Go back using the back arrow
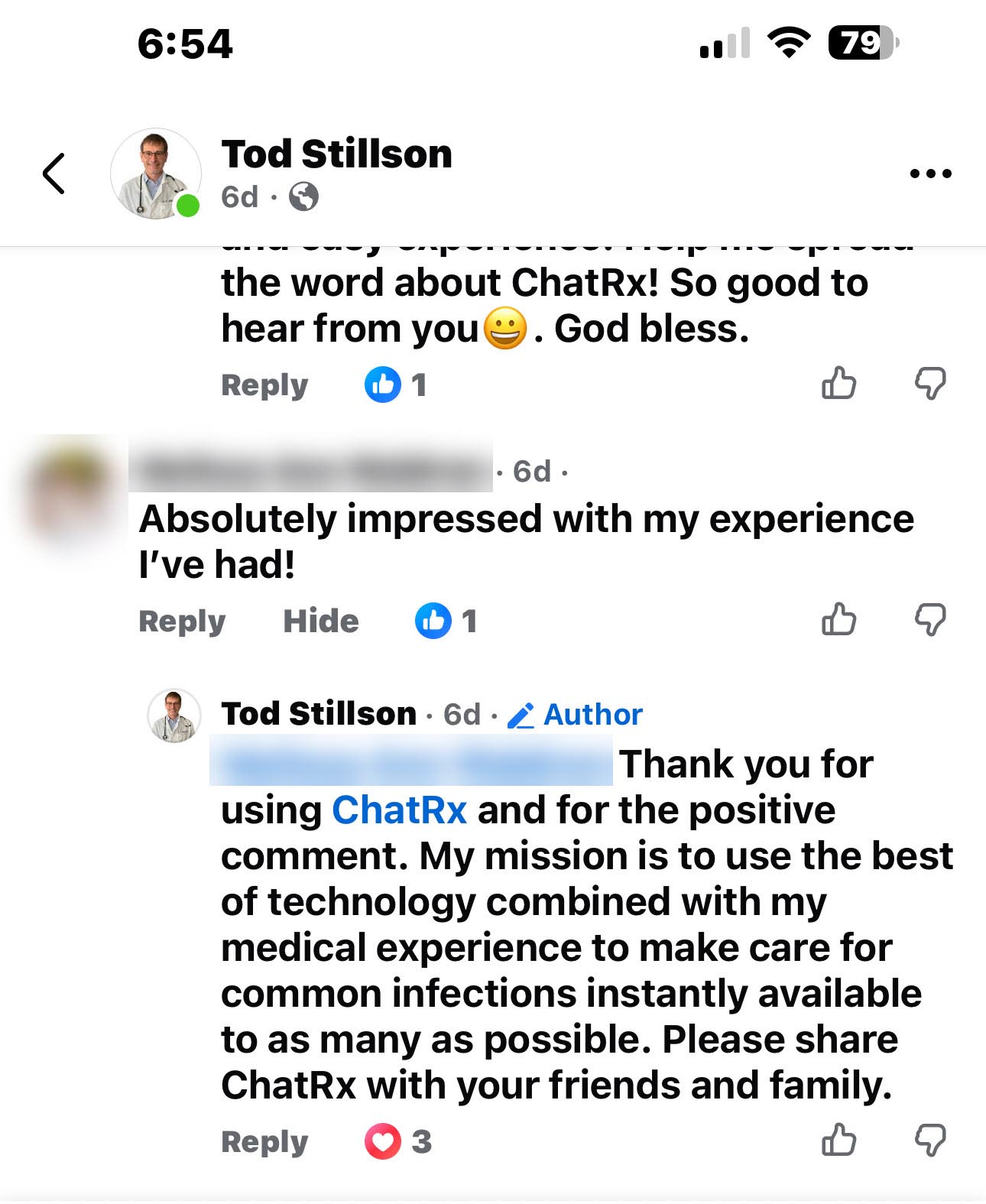Image resolution: width=986 pixels, height=1204 pixels. click(x=54, y=174)
